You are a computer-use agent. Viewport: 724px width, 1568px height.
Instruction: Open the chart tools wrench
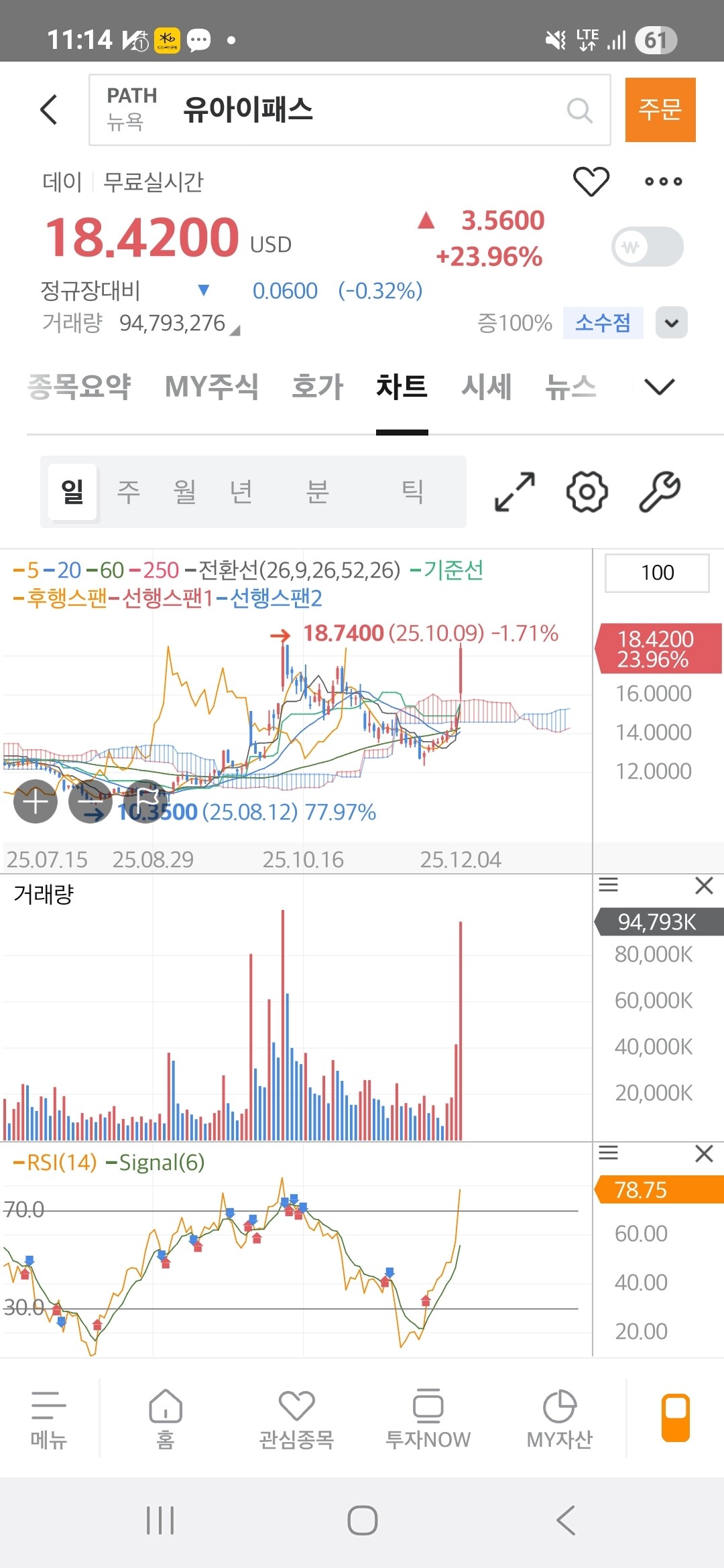click(x=660, y=492)
